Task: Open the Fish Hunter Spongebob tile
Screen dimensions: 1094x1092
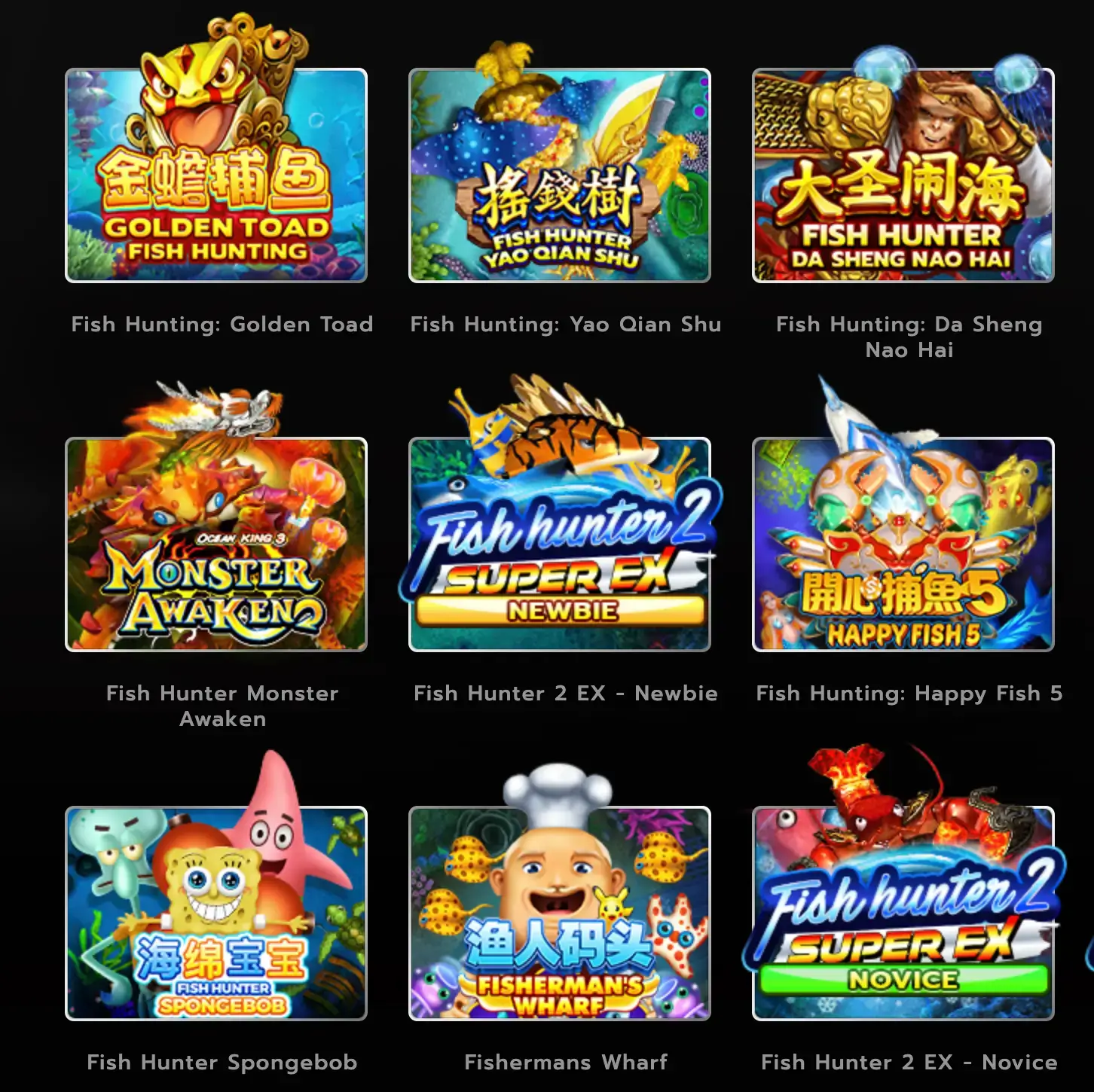Action: coord(216,914)
